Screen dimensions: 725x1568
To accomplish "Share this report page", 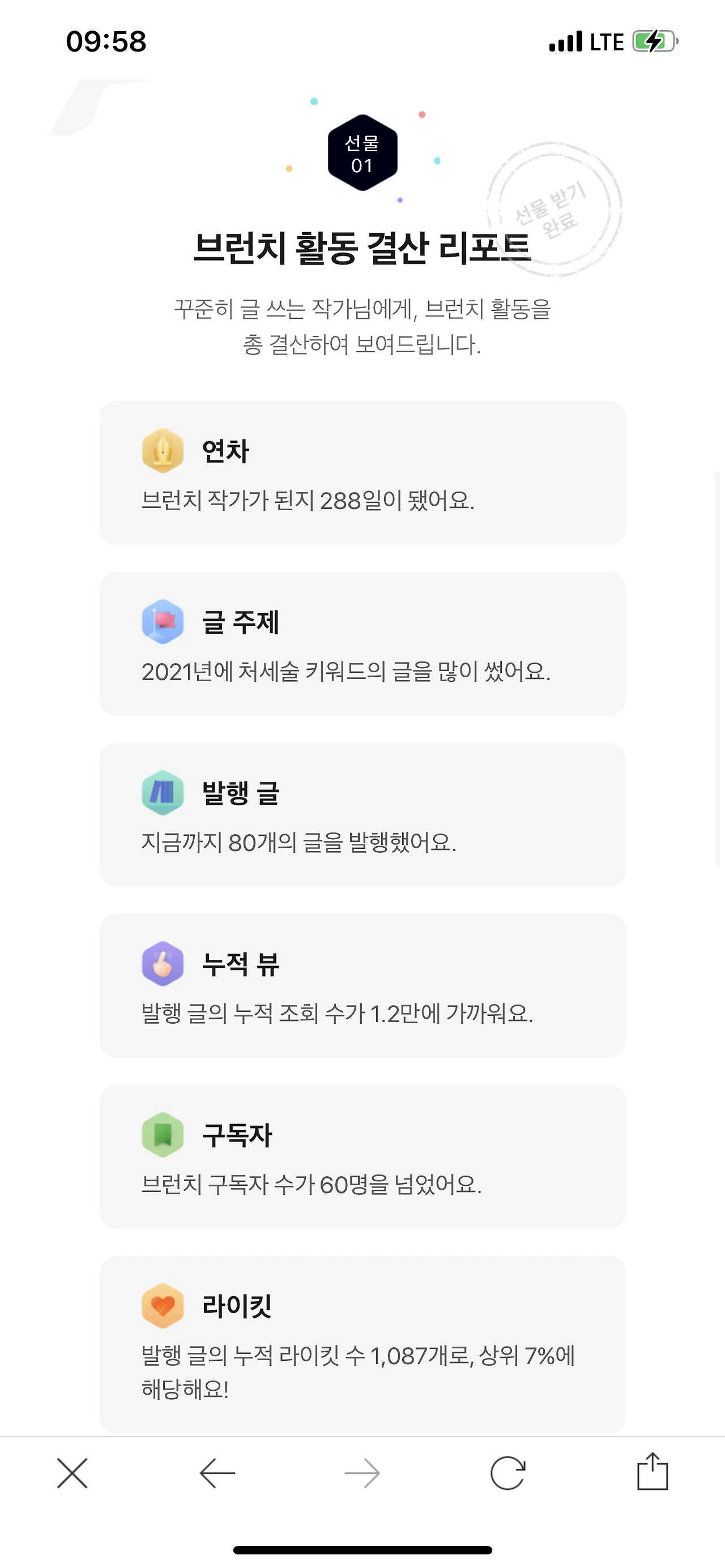I will (652, 1471).
